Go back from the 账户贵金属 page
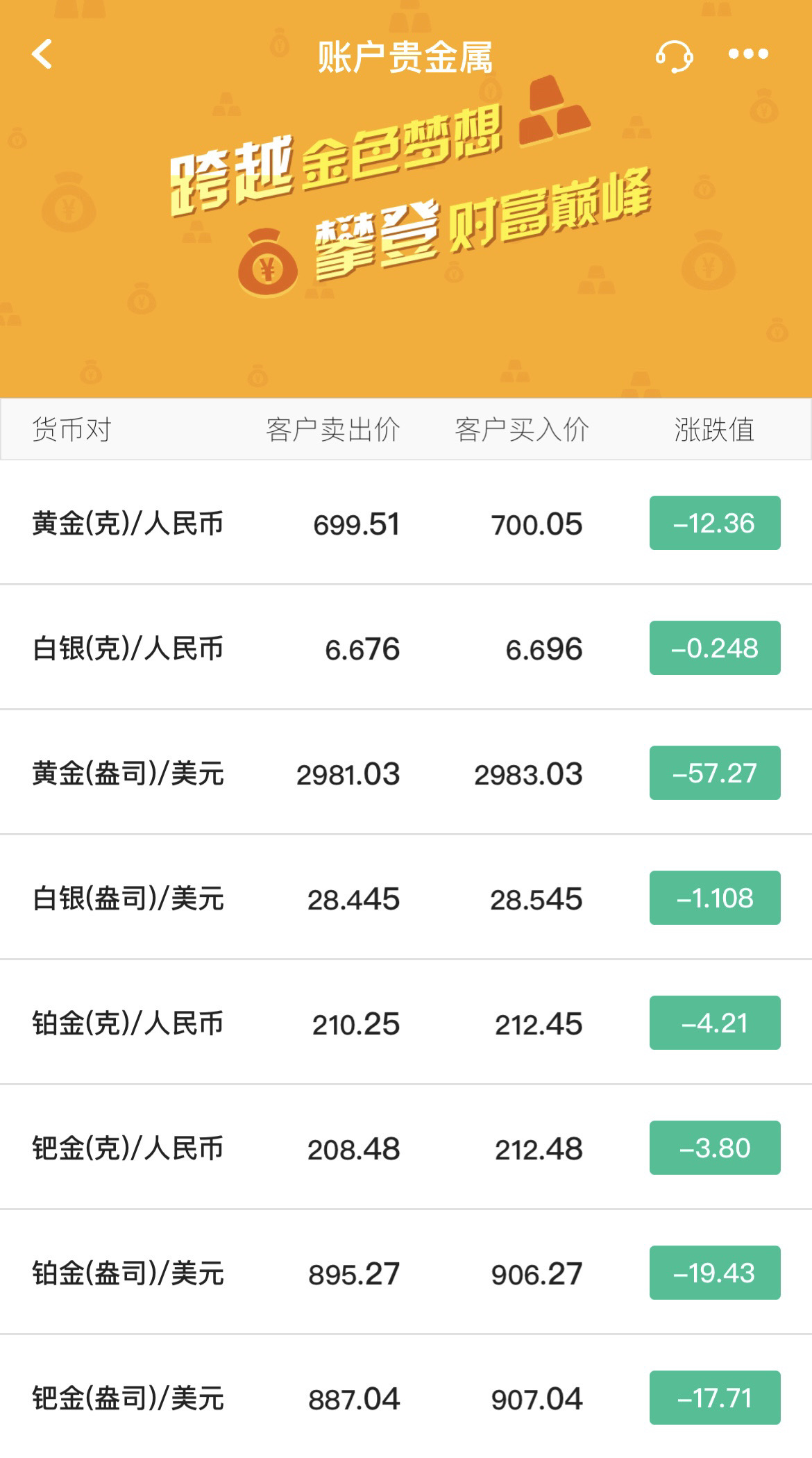 [x=43, y=55]
